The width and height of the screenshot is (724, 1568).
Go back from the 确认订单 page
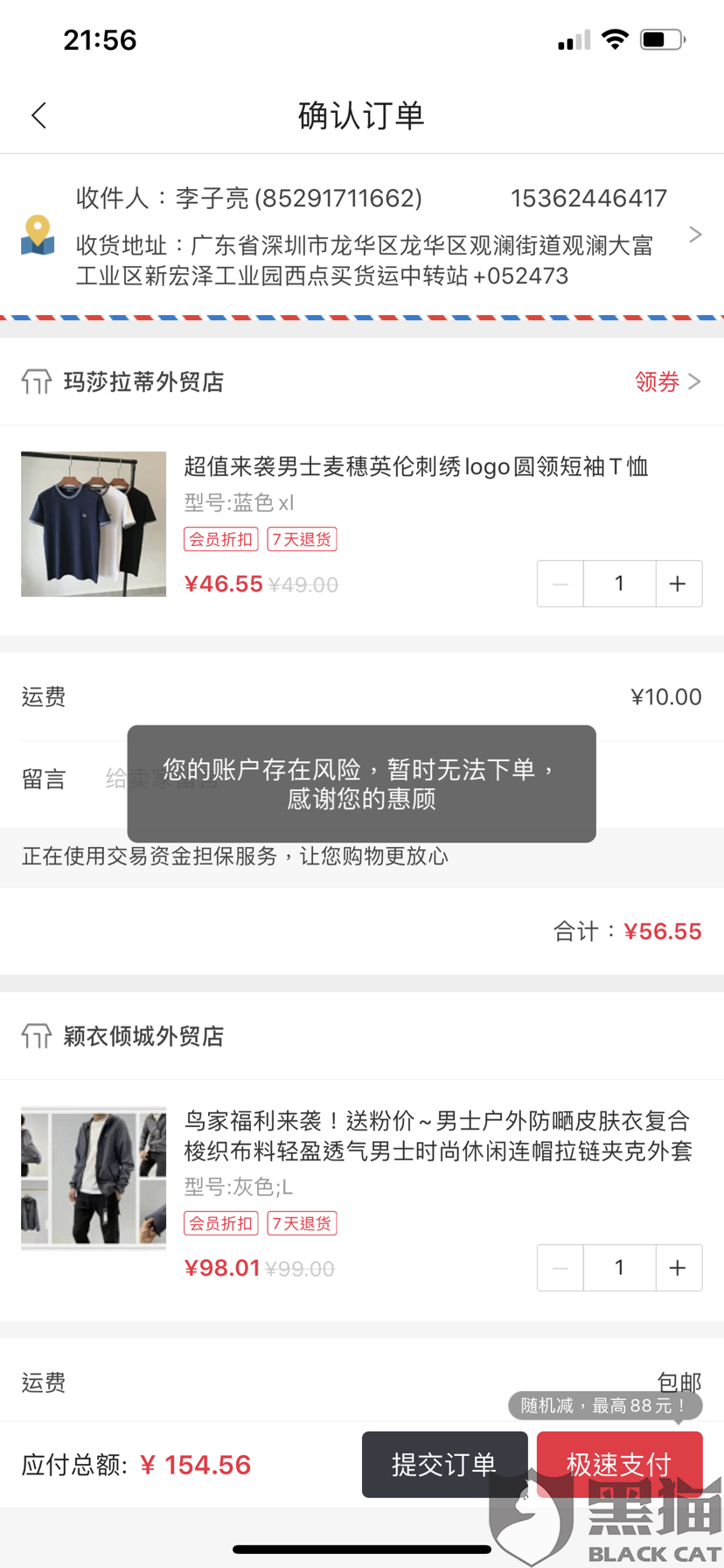38,115
